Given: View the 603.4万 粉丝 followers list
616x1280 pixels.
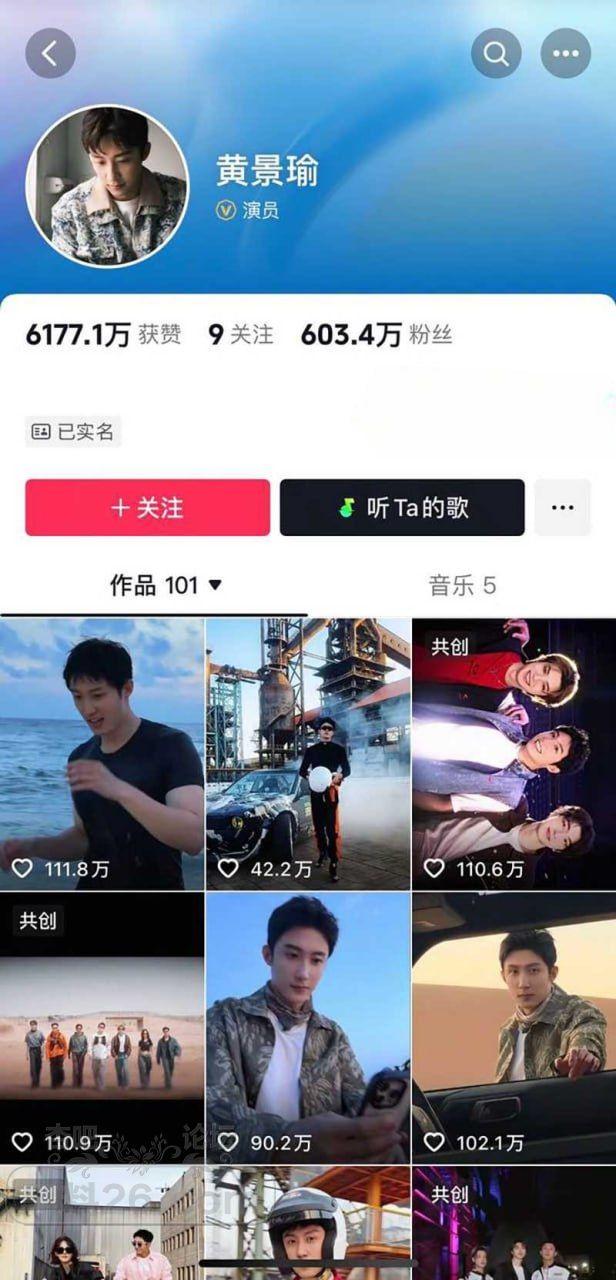Looking at the screenshot, I should tap(376, 335).
